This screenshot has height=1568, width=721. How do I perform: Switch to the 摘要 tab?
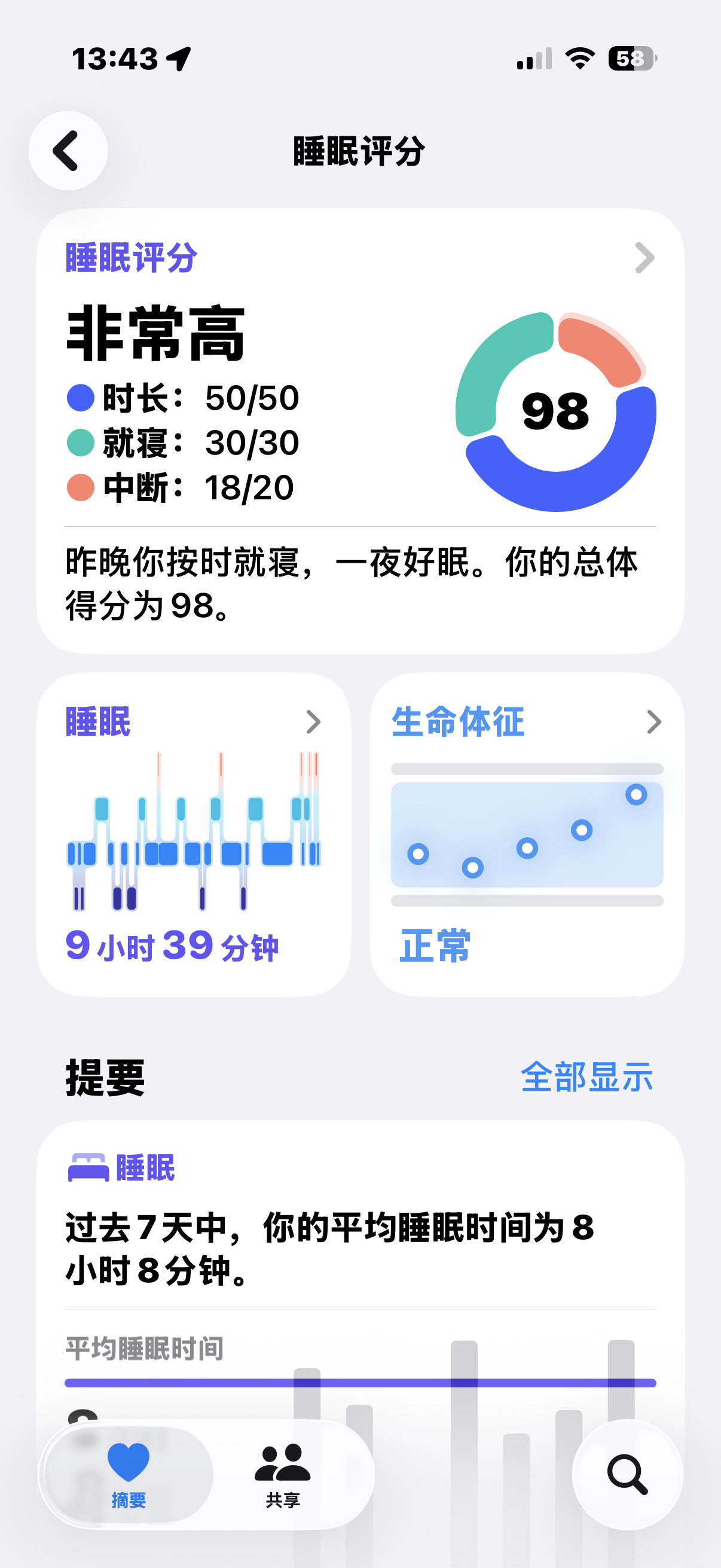(129, 1474)
